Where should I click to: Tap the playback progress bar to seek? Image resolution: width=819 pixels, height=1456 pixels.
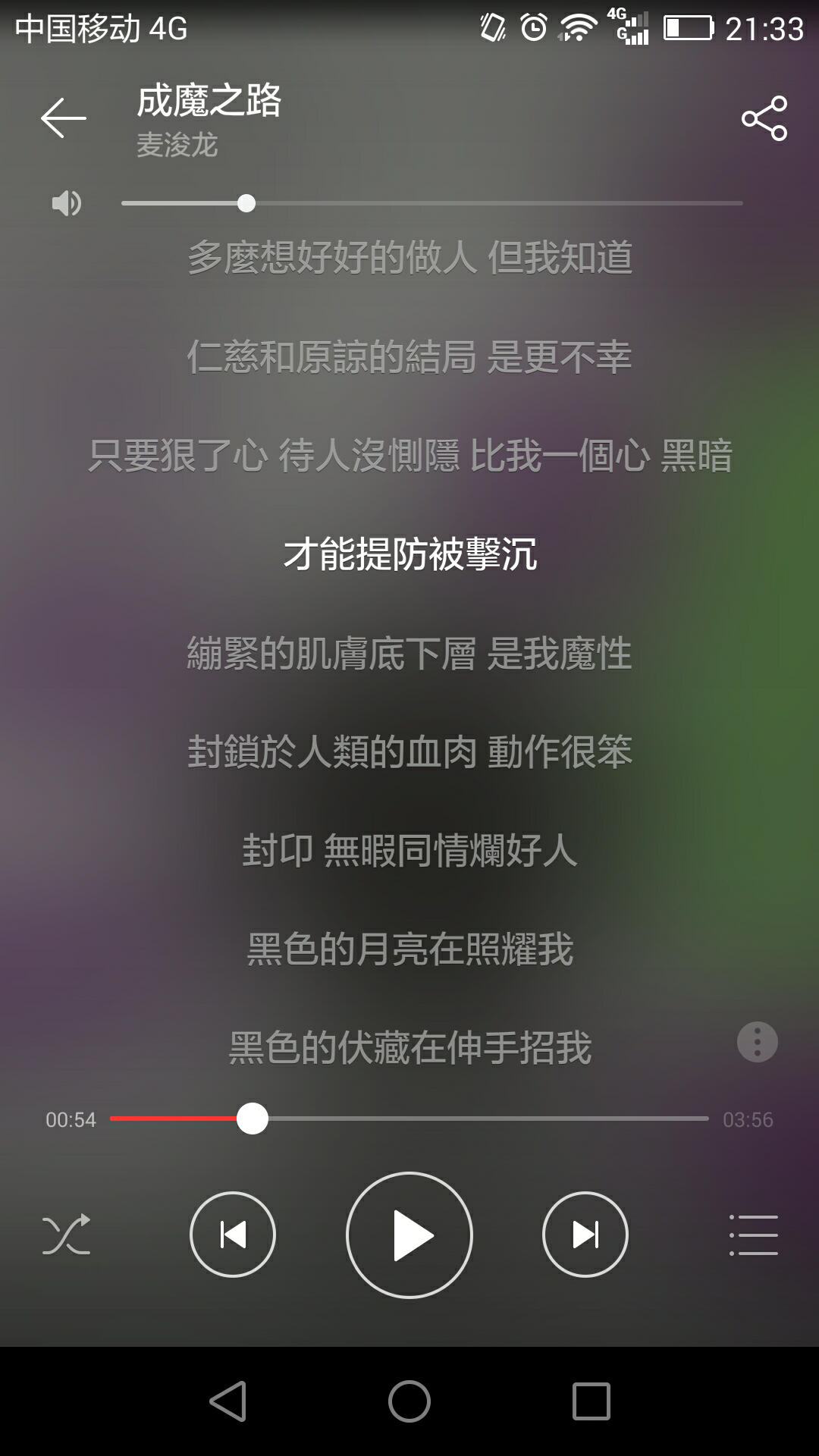click(x=409, y=1119)
